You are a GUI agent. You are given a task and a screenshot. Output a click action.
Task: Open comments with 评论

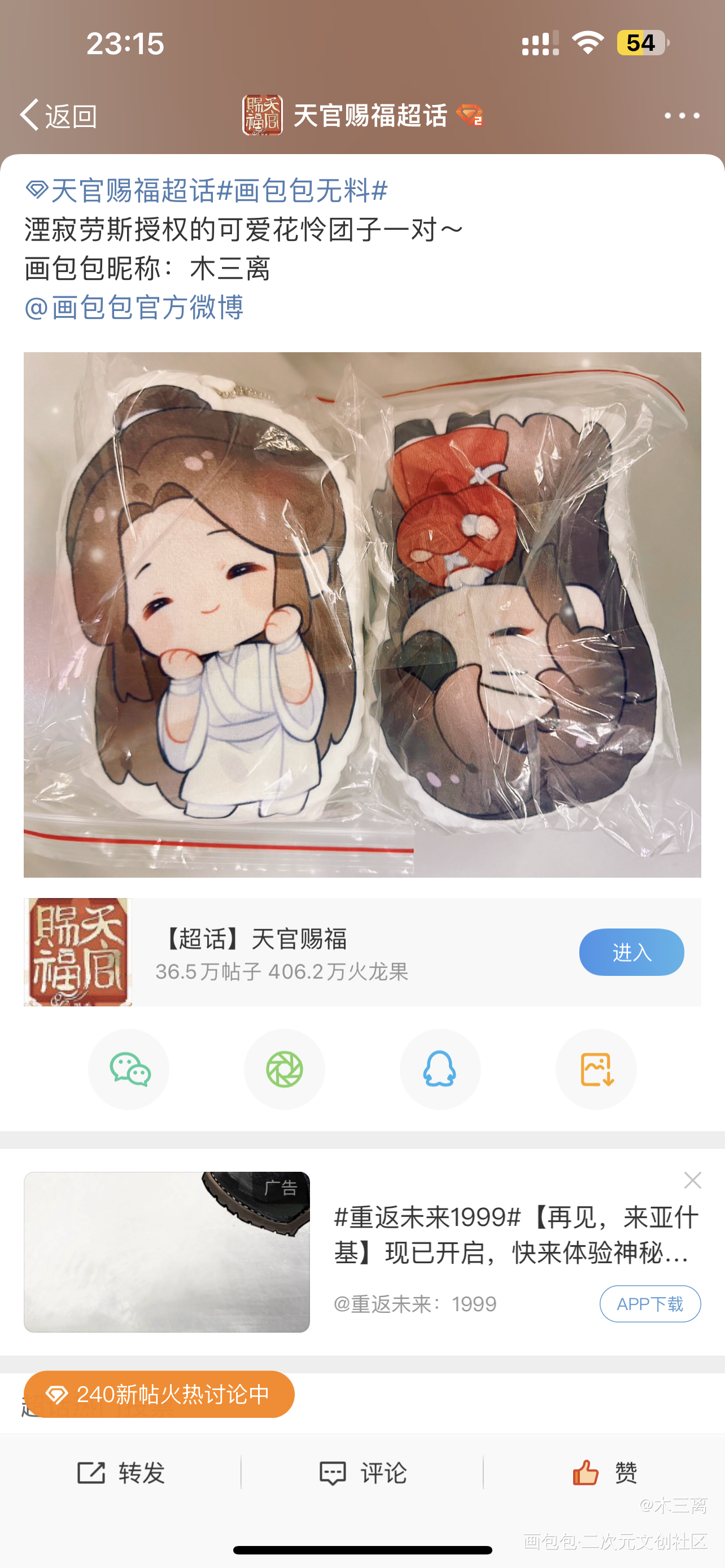click(x=363, y=1473)
